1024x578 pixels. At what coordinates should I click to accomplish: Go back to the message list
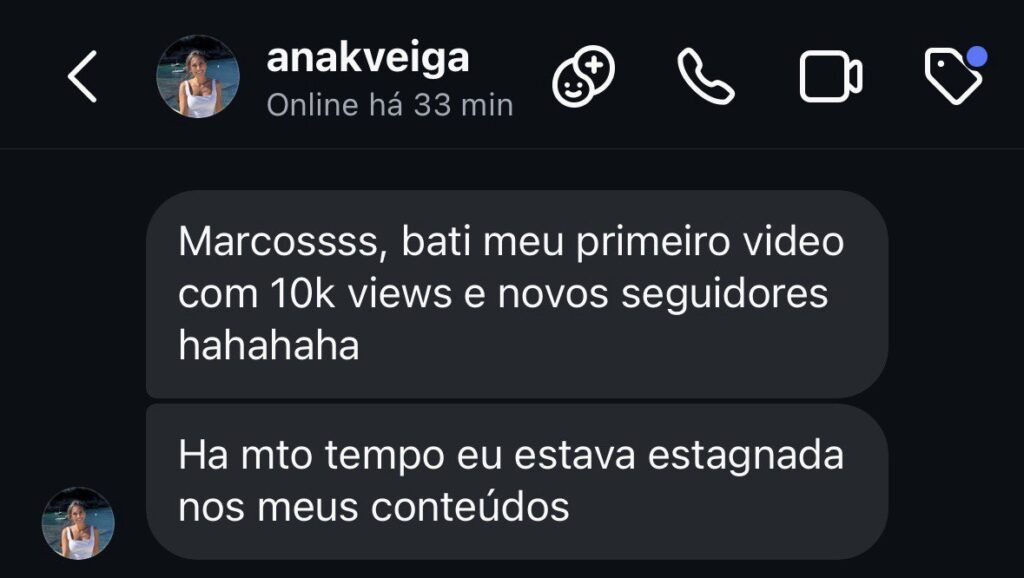click(82, 77)
